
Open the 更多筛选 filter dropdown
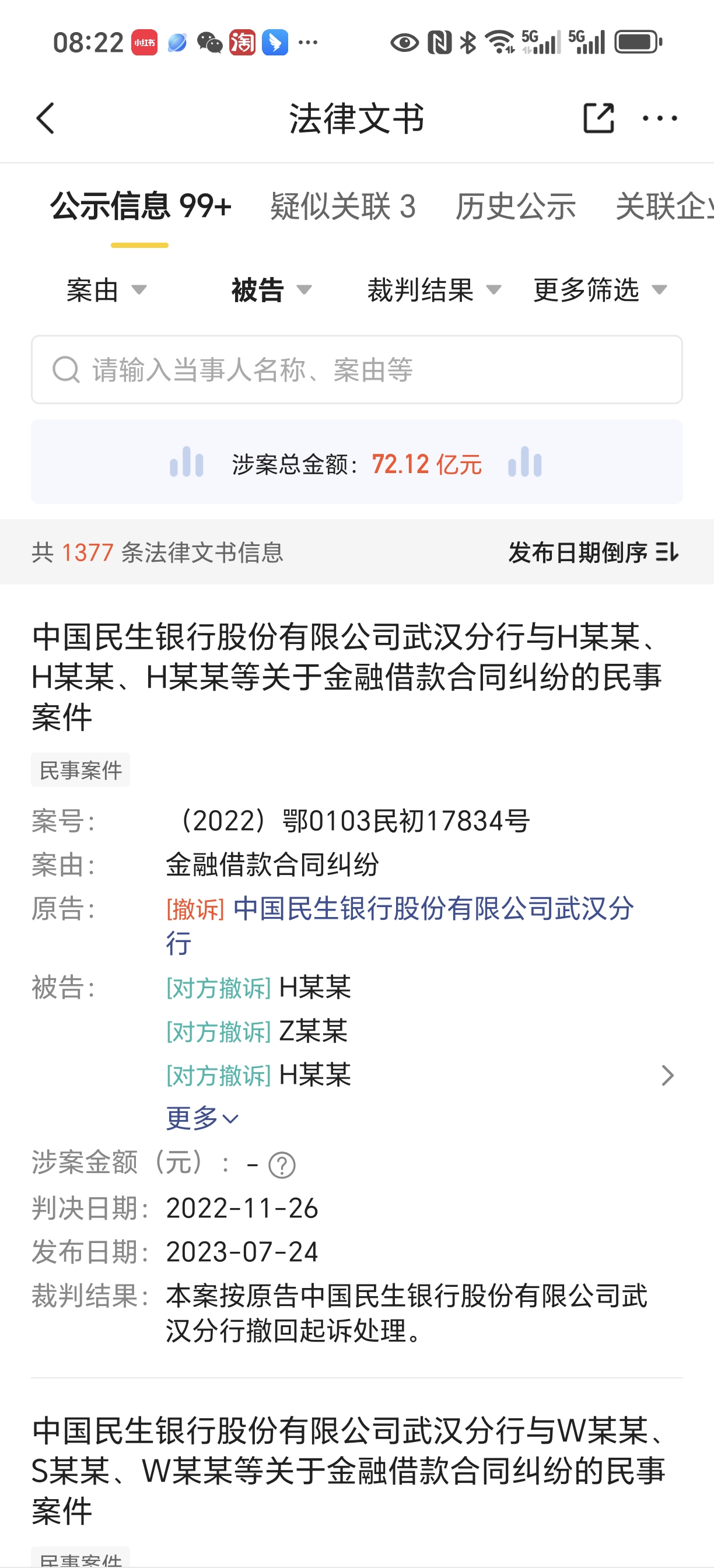598,291
